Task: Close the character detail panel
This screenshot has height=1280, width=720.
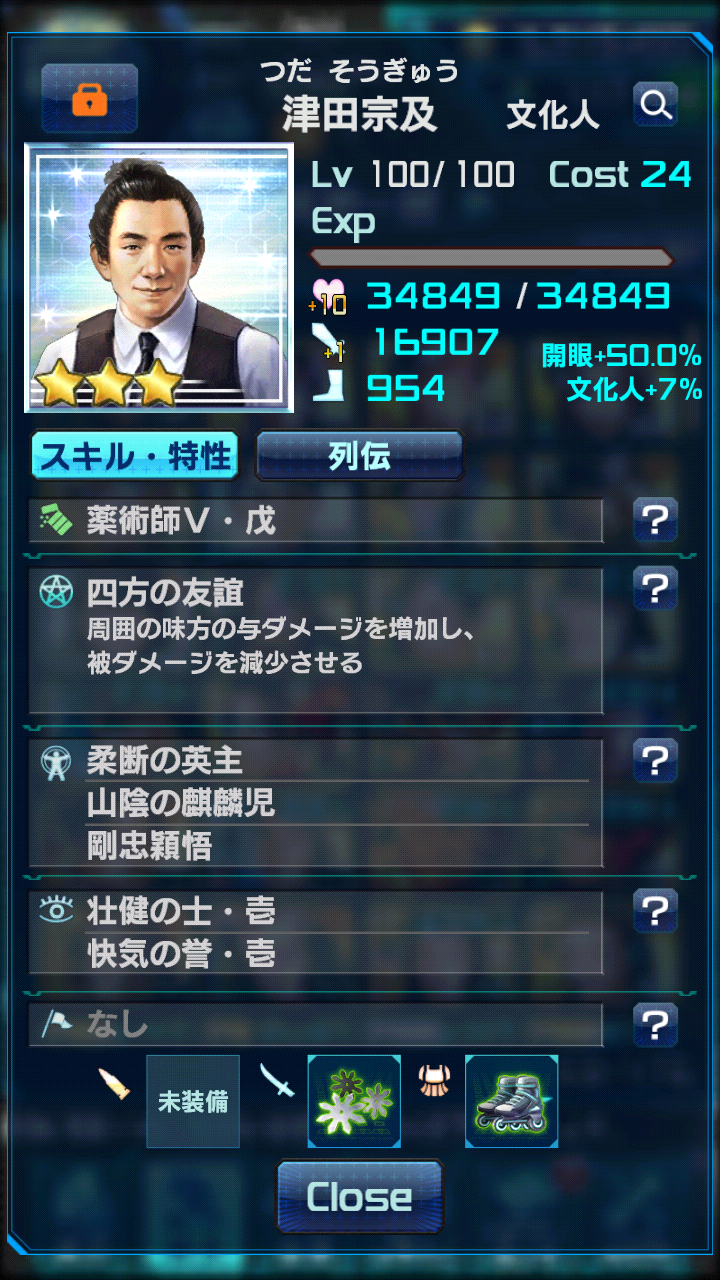Action: coord(359,1197)
